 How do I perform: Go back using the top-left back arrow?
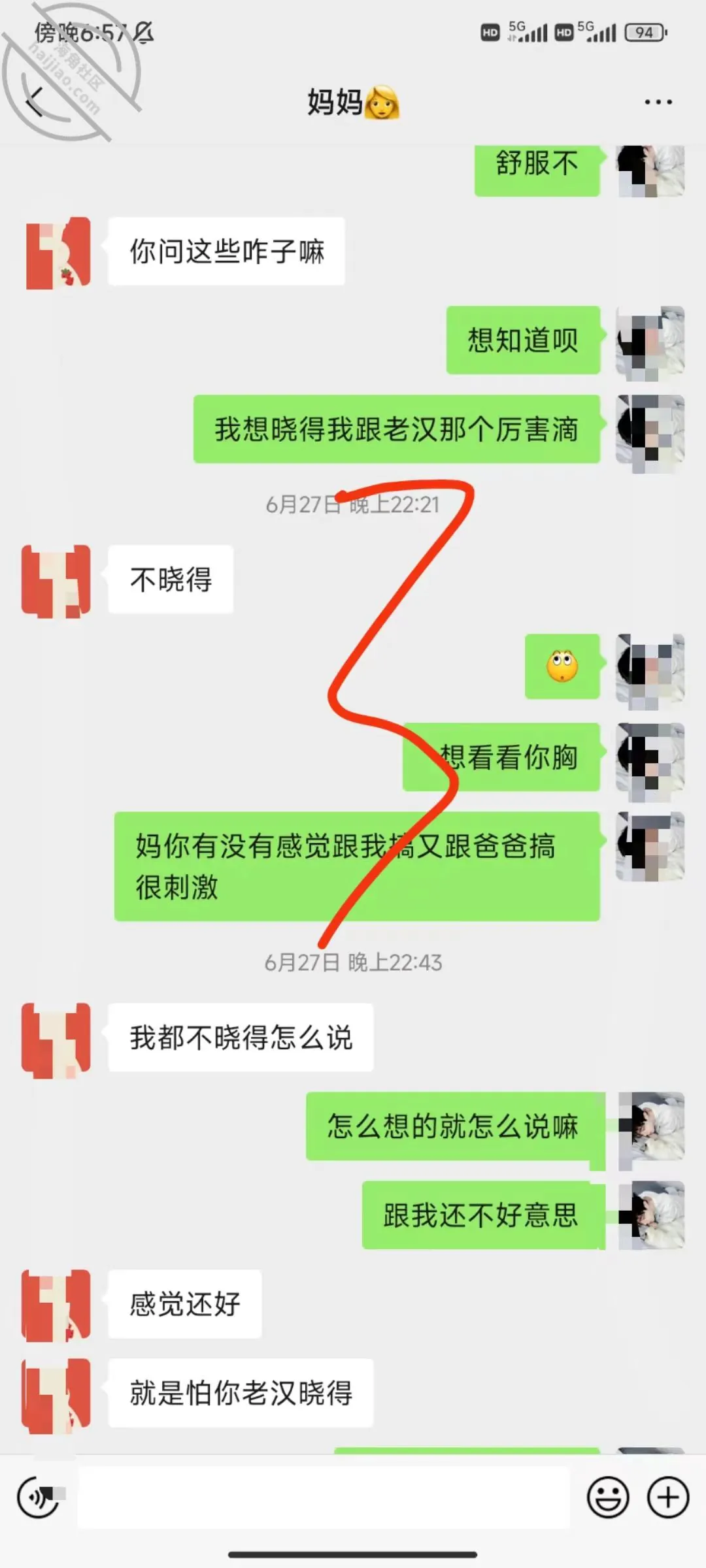coord(35,102)
